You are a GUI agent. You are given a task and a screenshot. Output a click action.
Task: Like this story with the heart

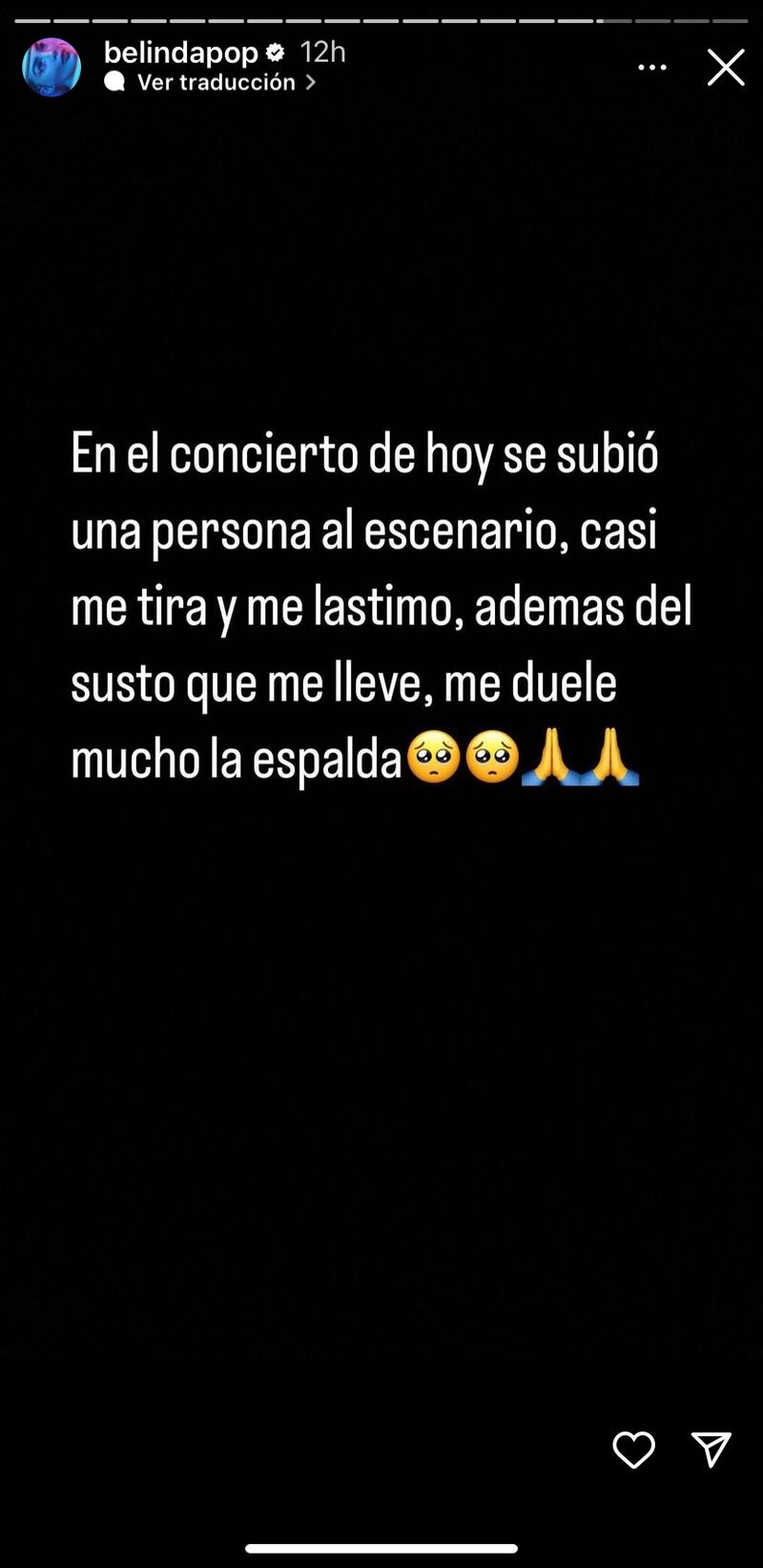(x=633, y=1450)
